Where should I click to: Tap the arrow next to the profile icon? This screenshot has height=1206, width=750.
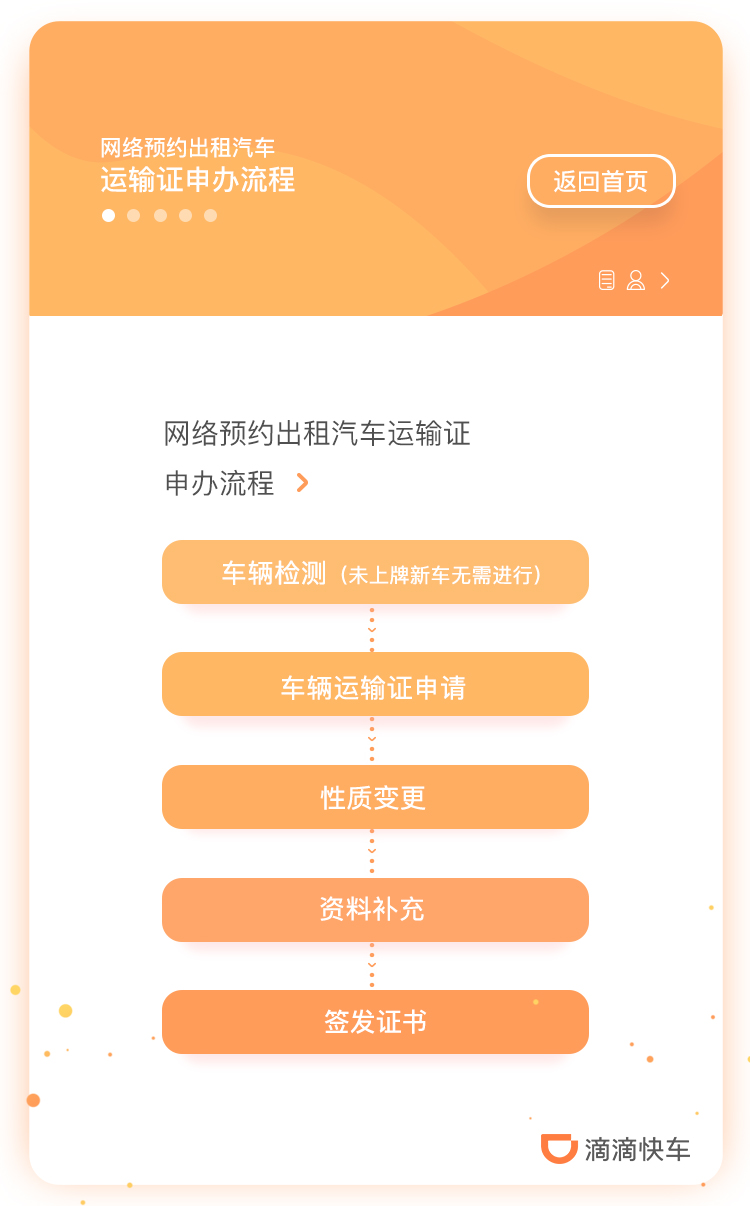(x=665, y=280)
